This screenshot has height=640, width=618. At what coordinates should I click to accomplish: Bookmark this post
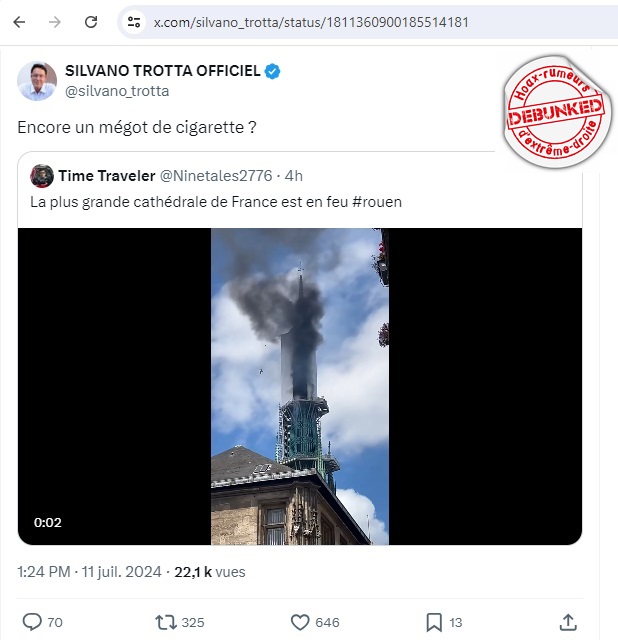click(434, 622)
